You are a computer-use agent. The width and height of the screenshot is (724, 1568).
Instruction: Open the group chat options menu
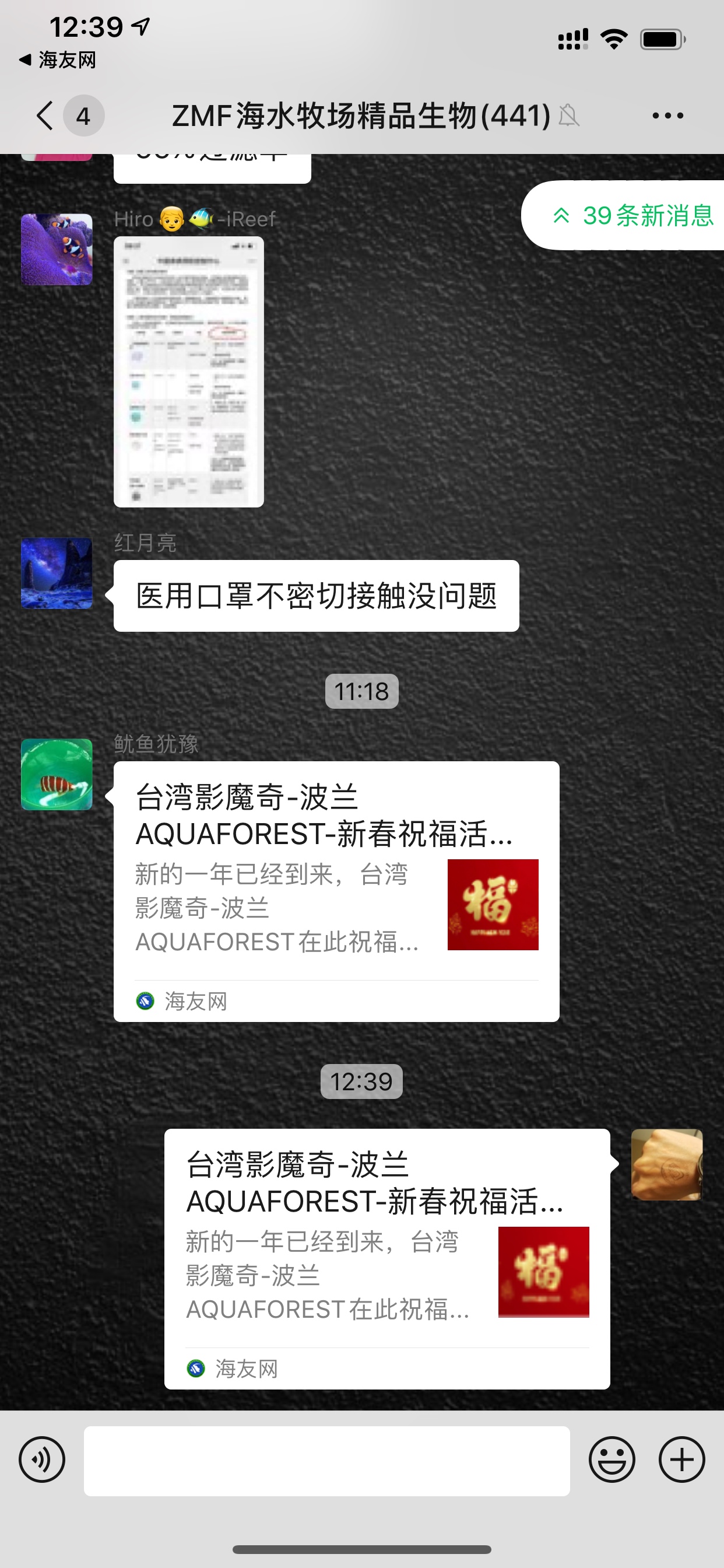(667, 116)
